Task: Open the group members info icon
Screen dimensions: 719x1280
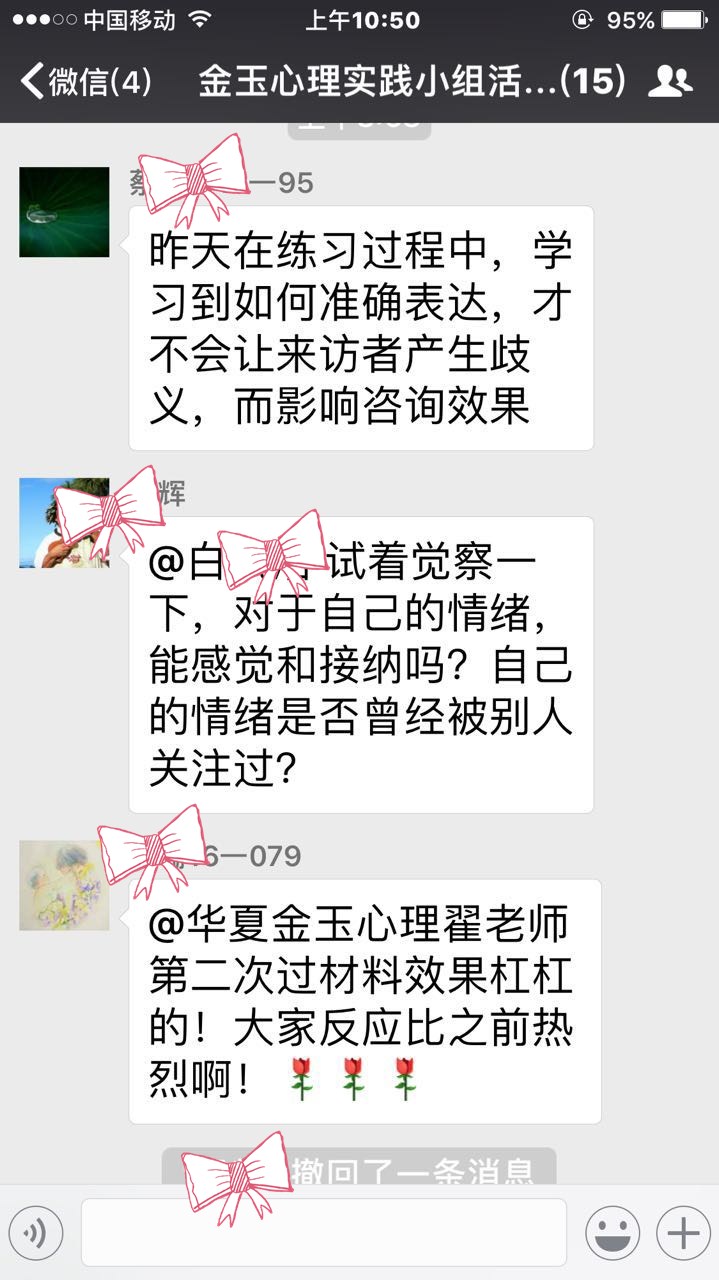Action: click(670, 81)
